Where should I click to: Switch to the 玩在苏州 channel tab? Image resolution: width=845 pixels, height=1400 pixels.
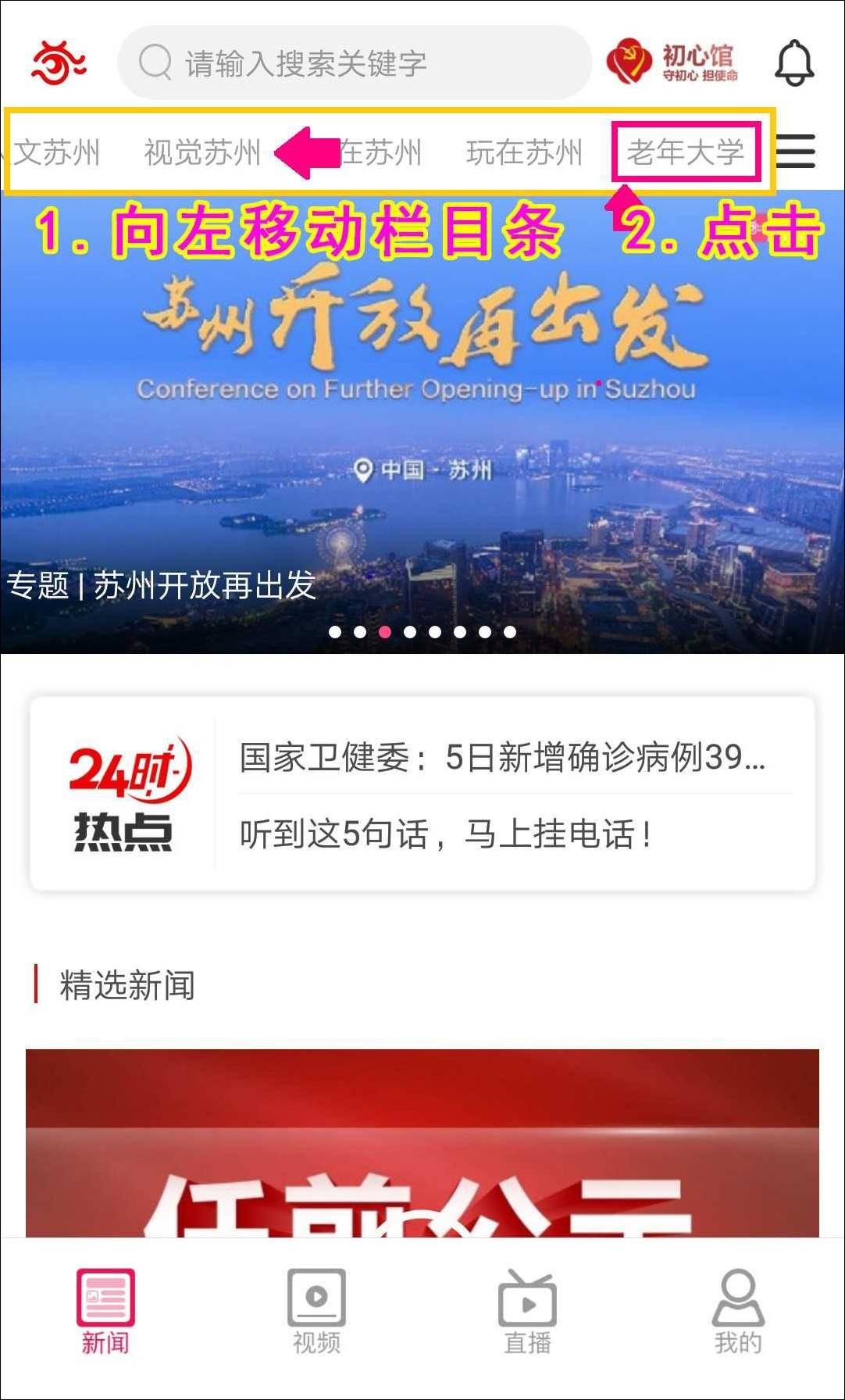tap(524, 152)
